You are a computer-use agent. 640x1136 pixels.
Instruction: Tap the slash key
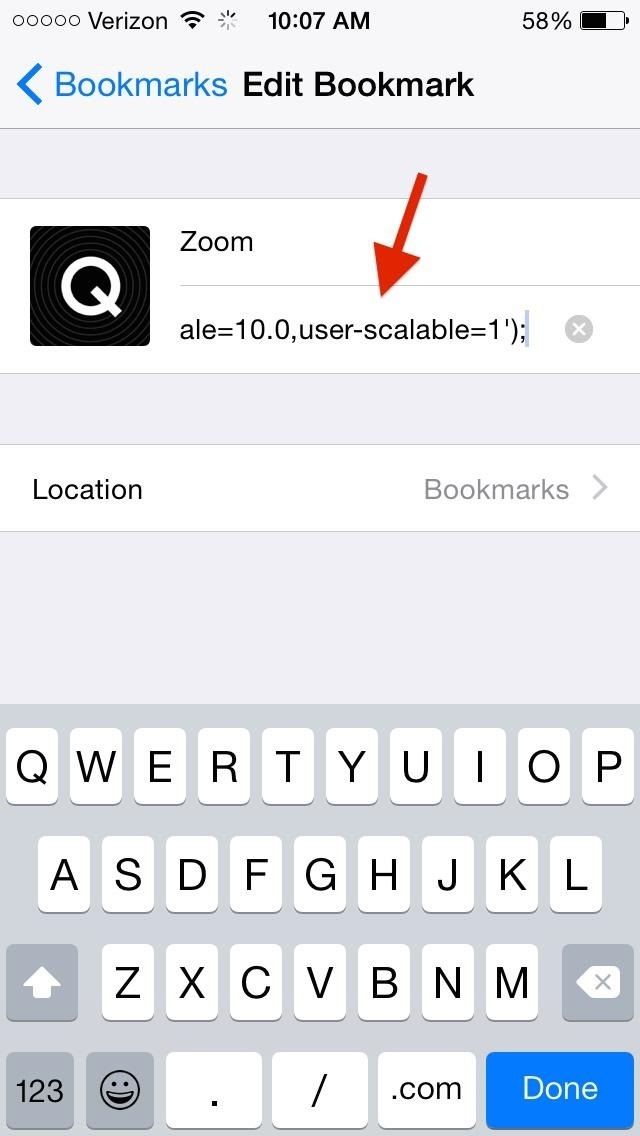[x=320, y=1088]
